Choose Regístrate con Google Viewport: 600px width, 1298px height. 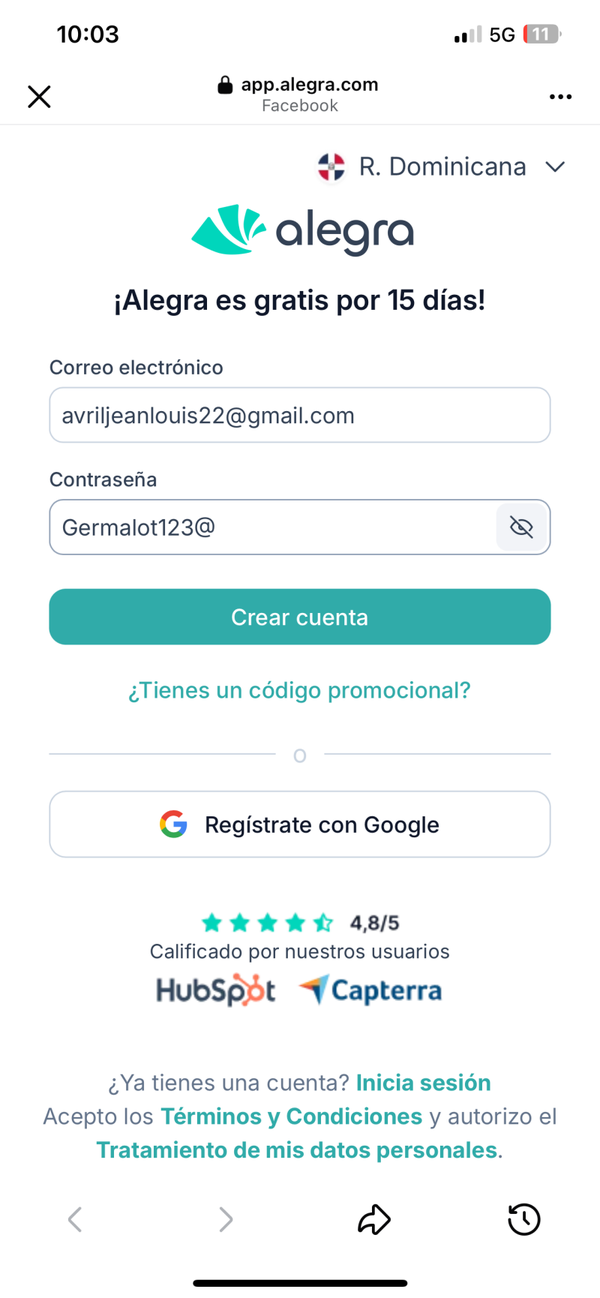tap(300, 824)
